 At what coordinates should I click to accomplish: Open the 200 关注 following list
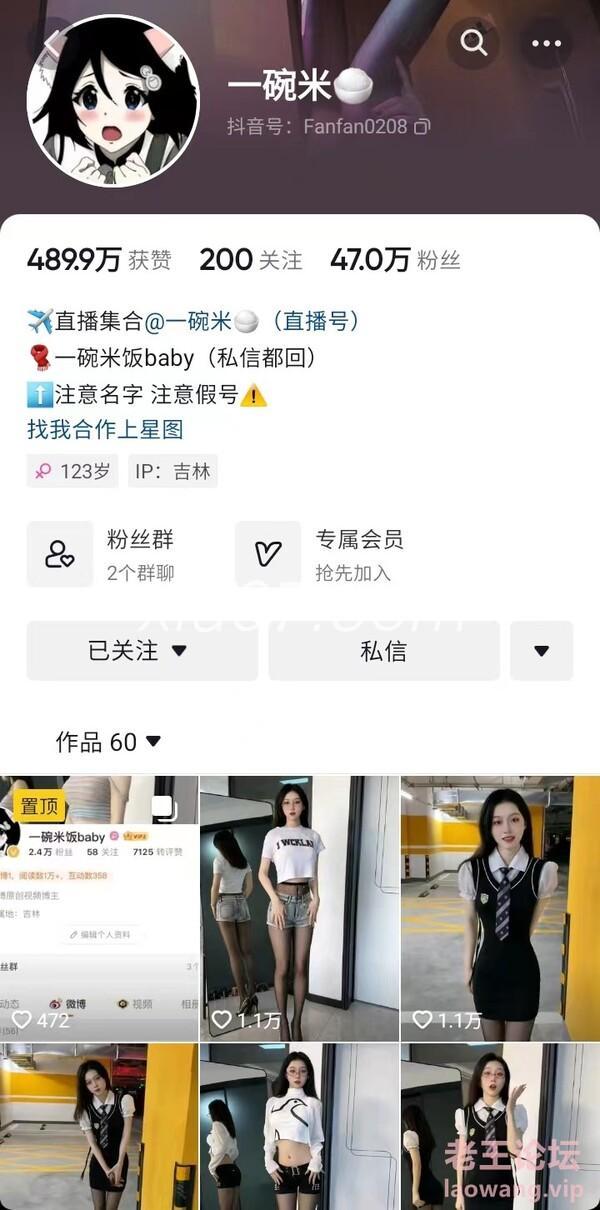pos(250,260)
